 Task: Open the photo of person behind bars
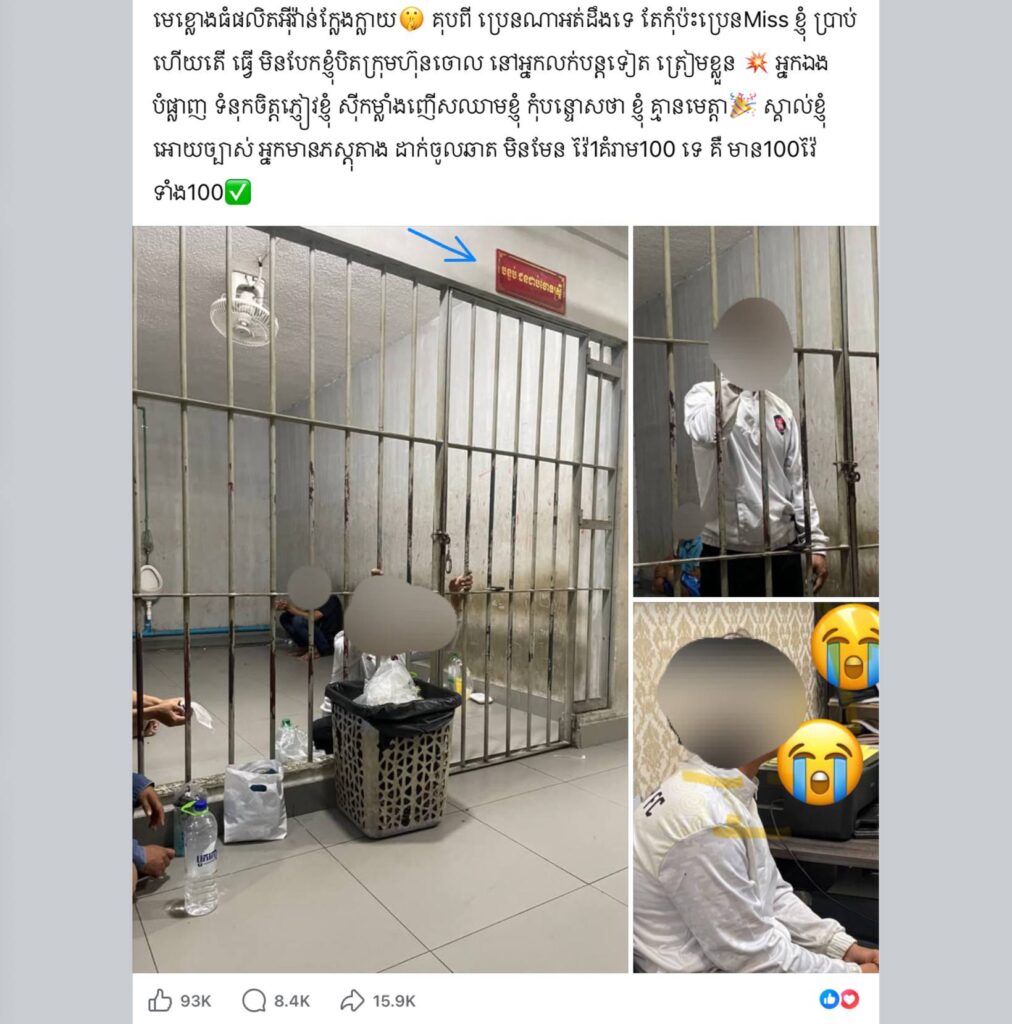pyautogui.click(x=755, y=410)
